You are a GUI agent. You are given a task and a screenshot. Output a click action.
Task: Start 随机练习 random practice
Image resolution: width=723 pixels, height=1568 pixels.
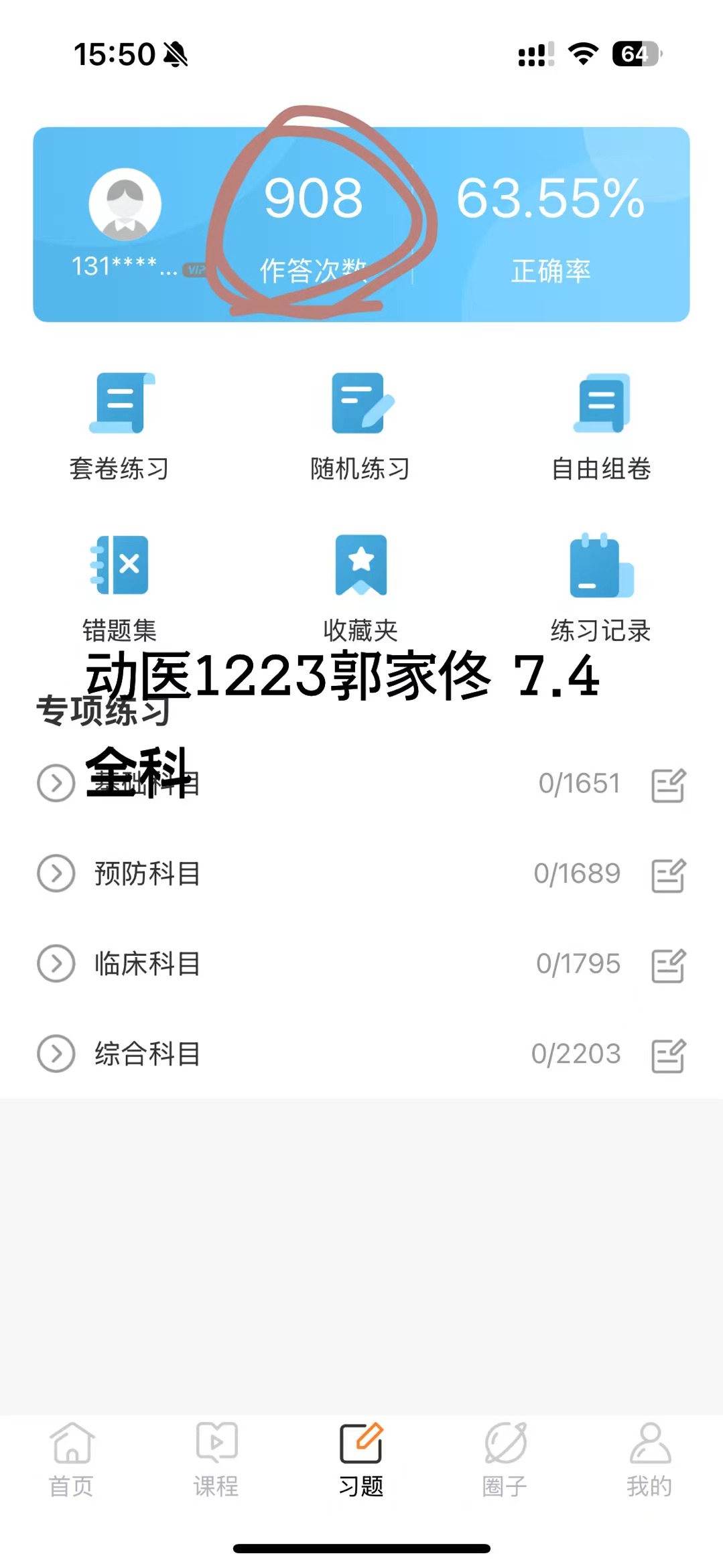[x=360, y=426]
